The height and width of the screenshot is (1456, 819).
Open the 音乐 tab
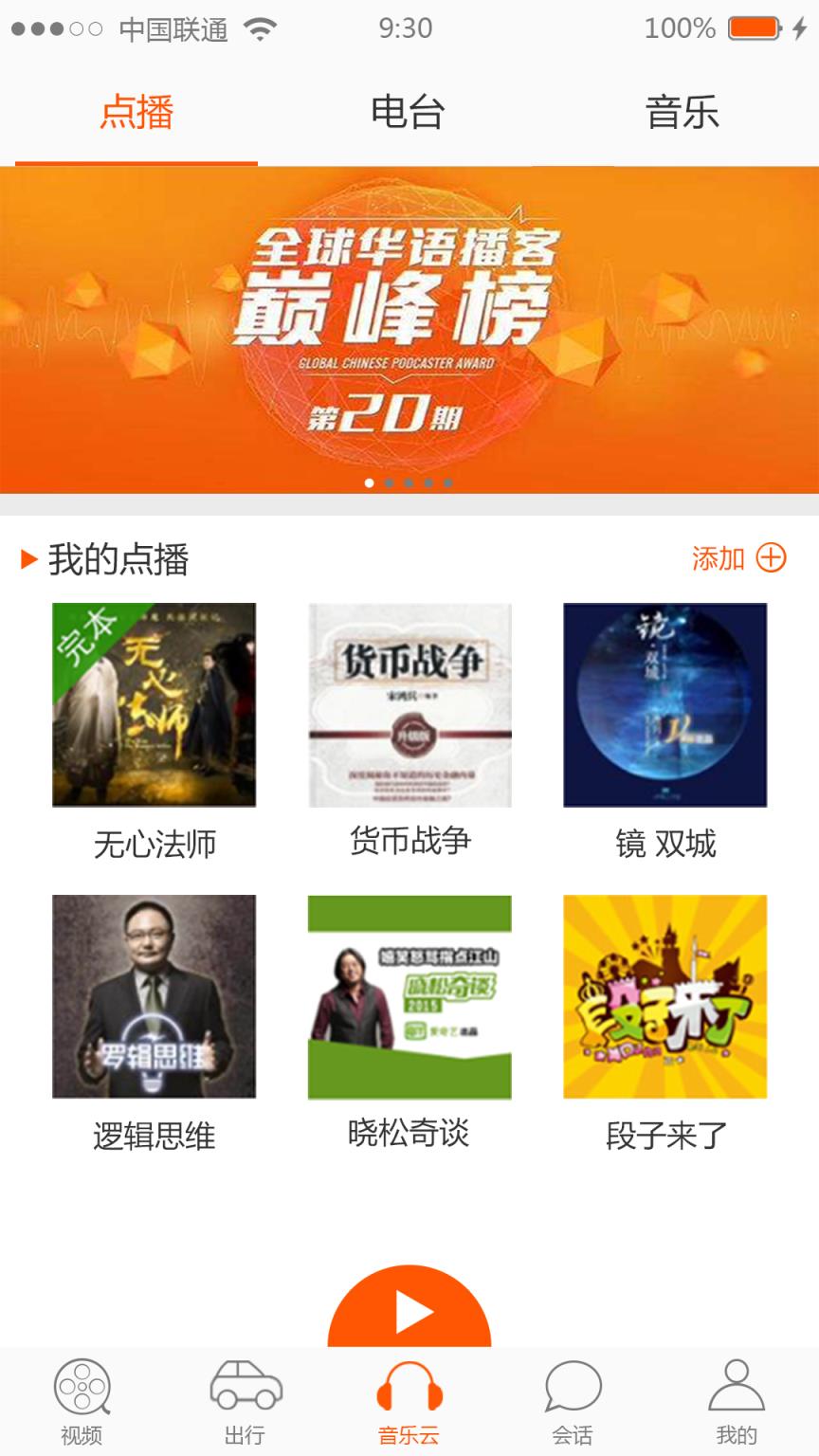[683, 113]
